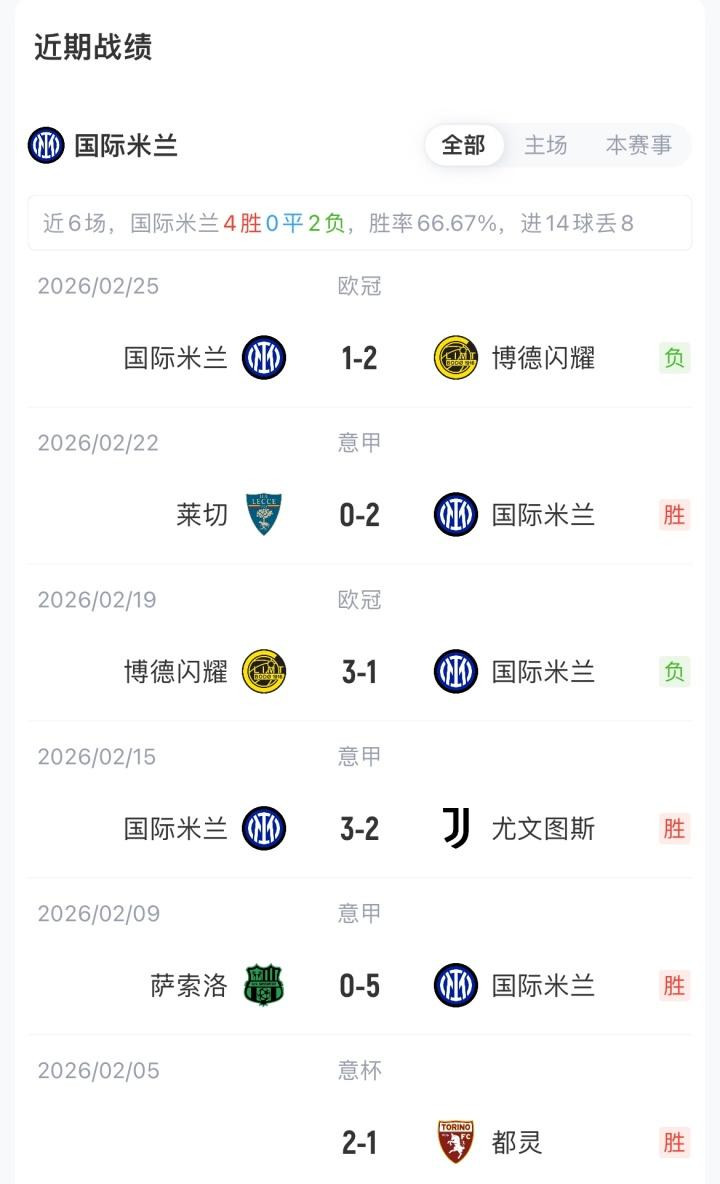Switch to the 主场 tab
This screenshot has height=1184, width=720.
click(x=545, y=145)
